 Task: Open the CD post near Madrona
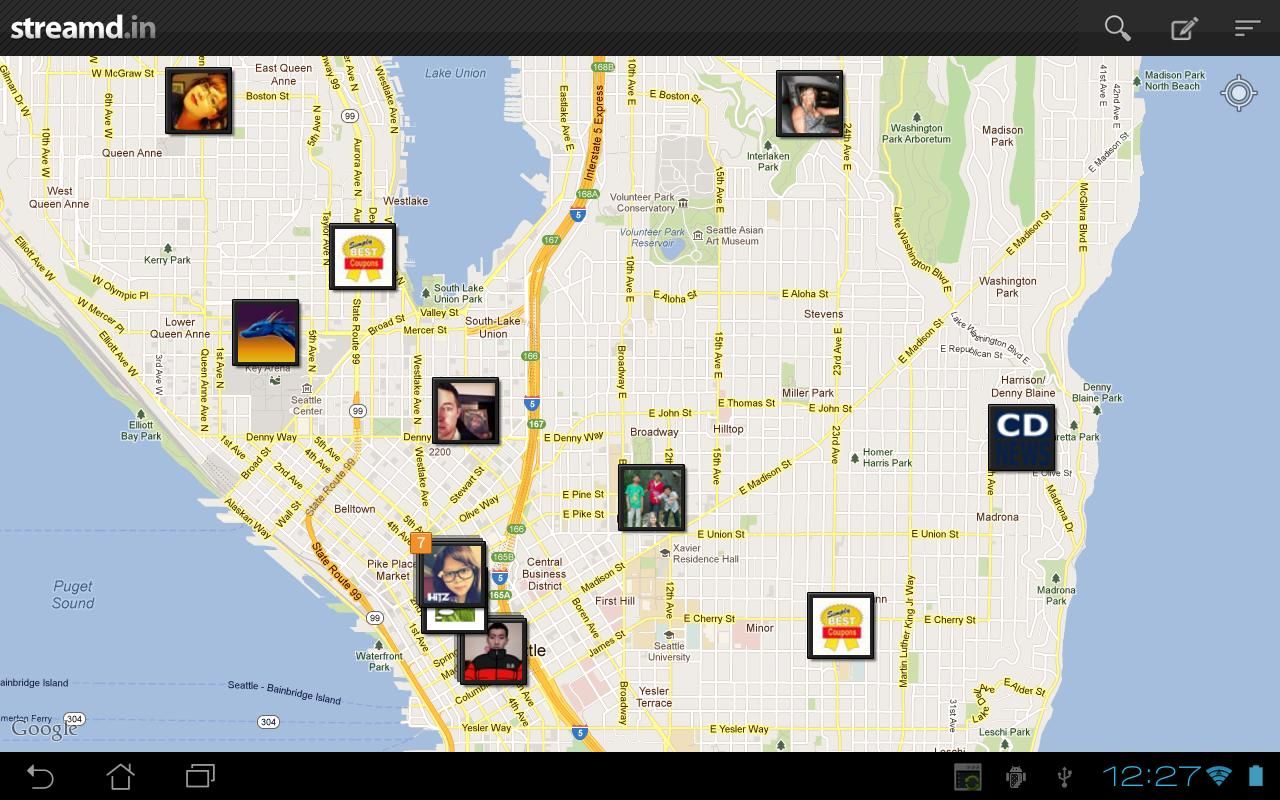pos(1021,437)
